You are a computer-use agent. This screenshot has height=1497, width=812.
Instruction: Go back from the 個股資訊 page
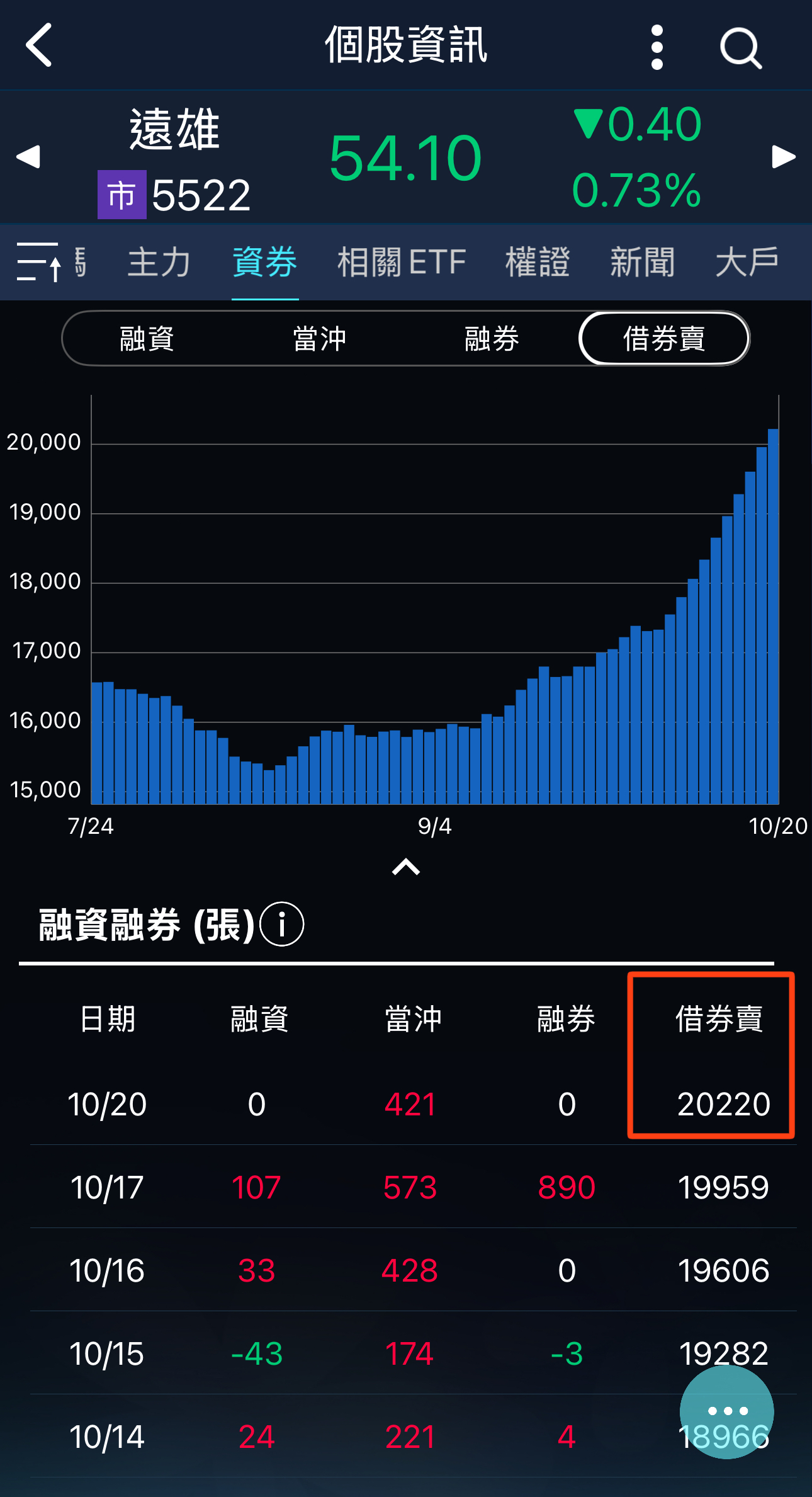[x=39, y=45]
